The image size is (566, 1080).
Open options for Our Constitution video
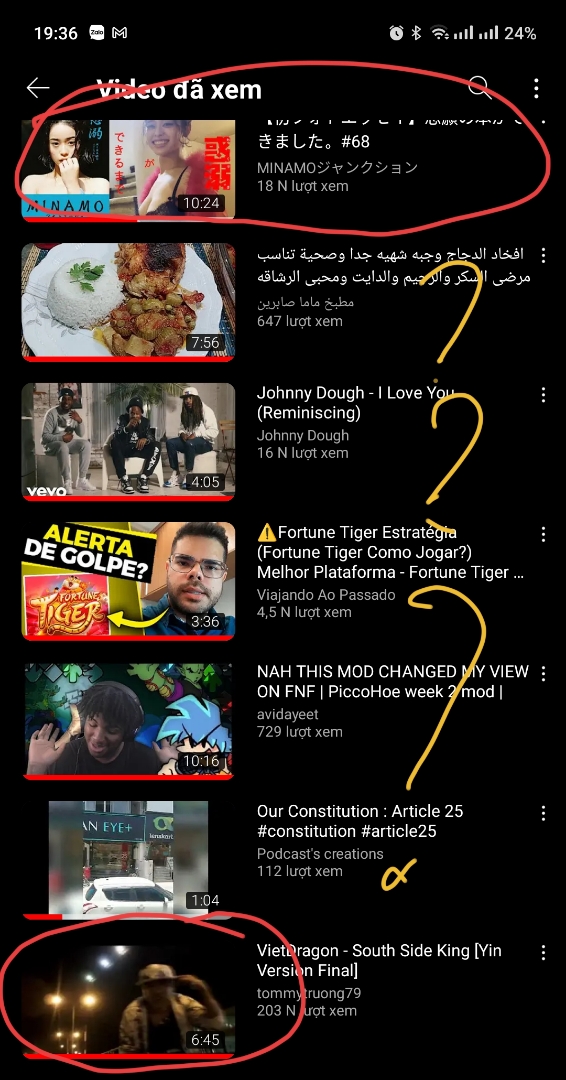[x=543, y=813]
